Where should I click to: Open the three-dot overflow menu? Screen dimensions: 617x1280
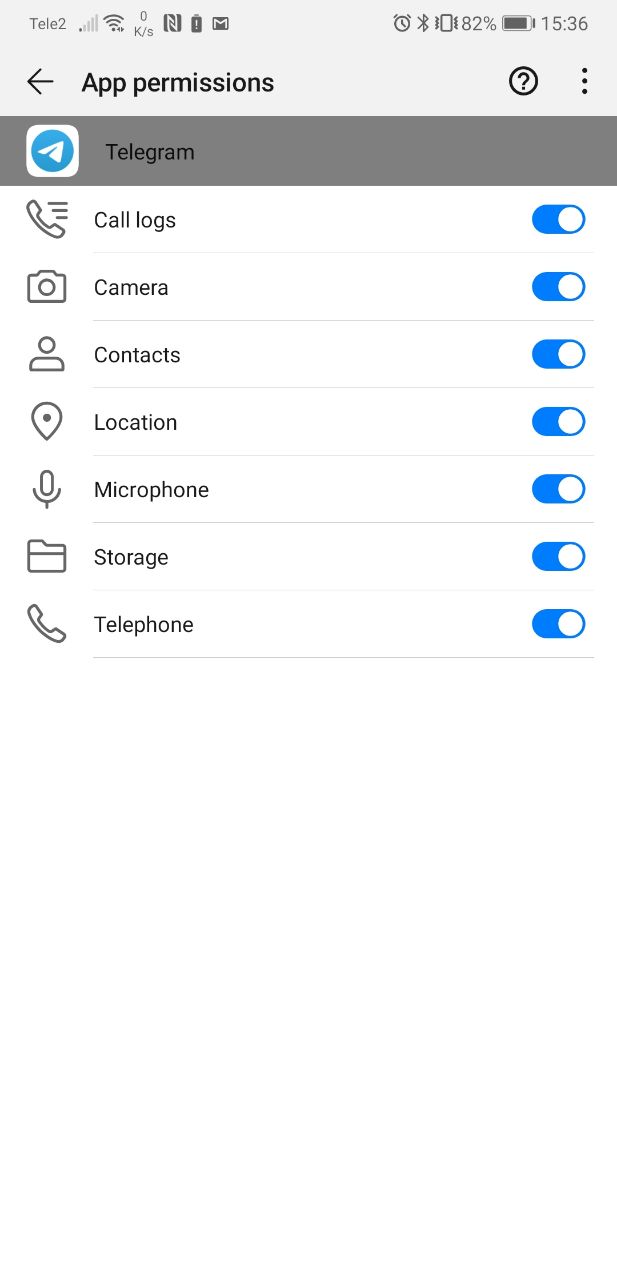[584, 82]
